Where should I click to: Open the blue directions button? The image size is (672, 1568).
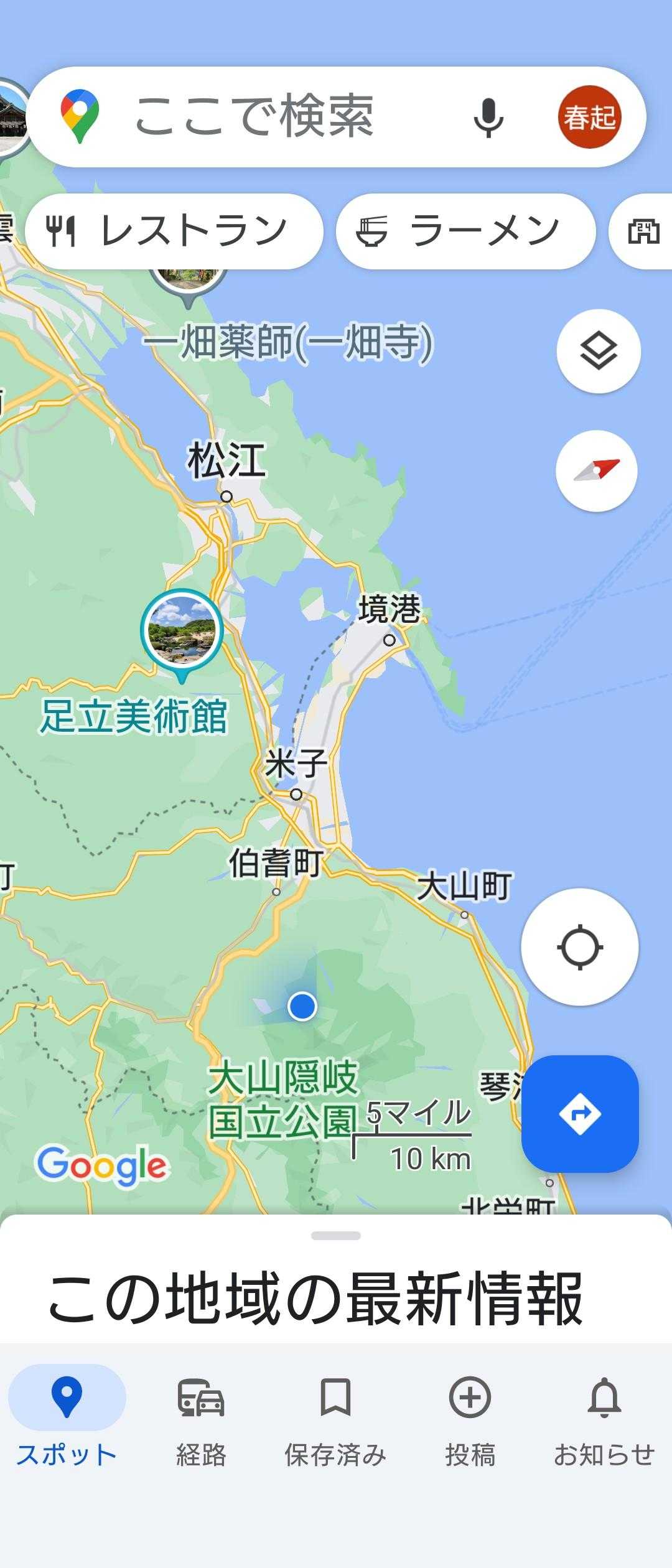(580, 1114)
